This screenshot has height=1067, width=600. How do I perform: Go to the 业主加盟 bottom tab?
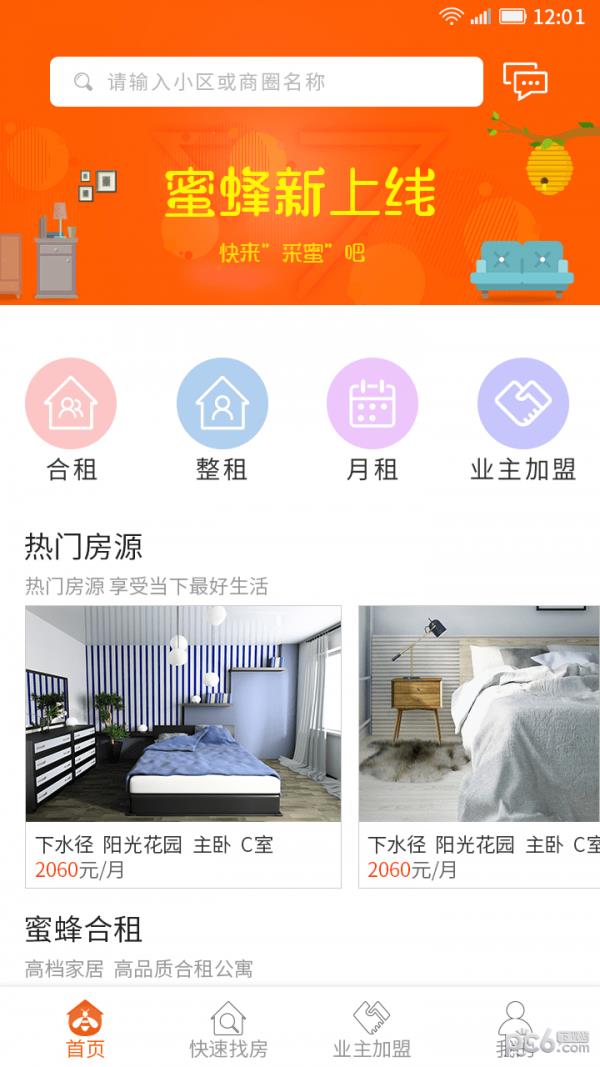[x=372, y=1030]
